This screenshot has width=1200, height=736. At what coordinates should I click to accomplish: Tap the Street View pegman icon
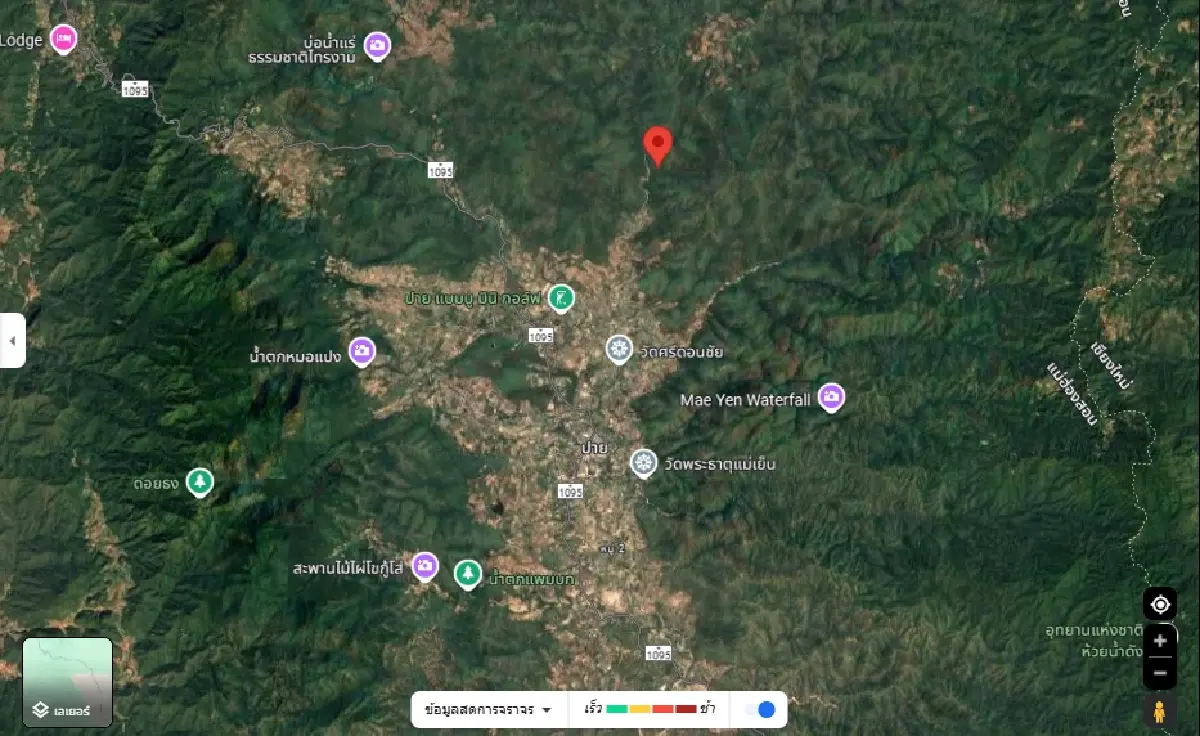1160,712
